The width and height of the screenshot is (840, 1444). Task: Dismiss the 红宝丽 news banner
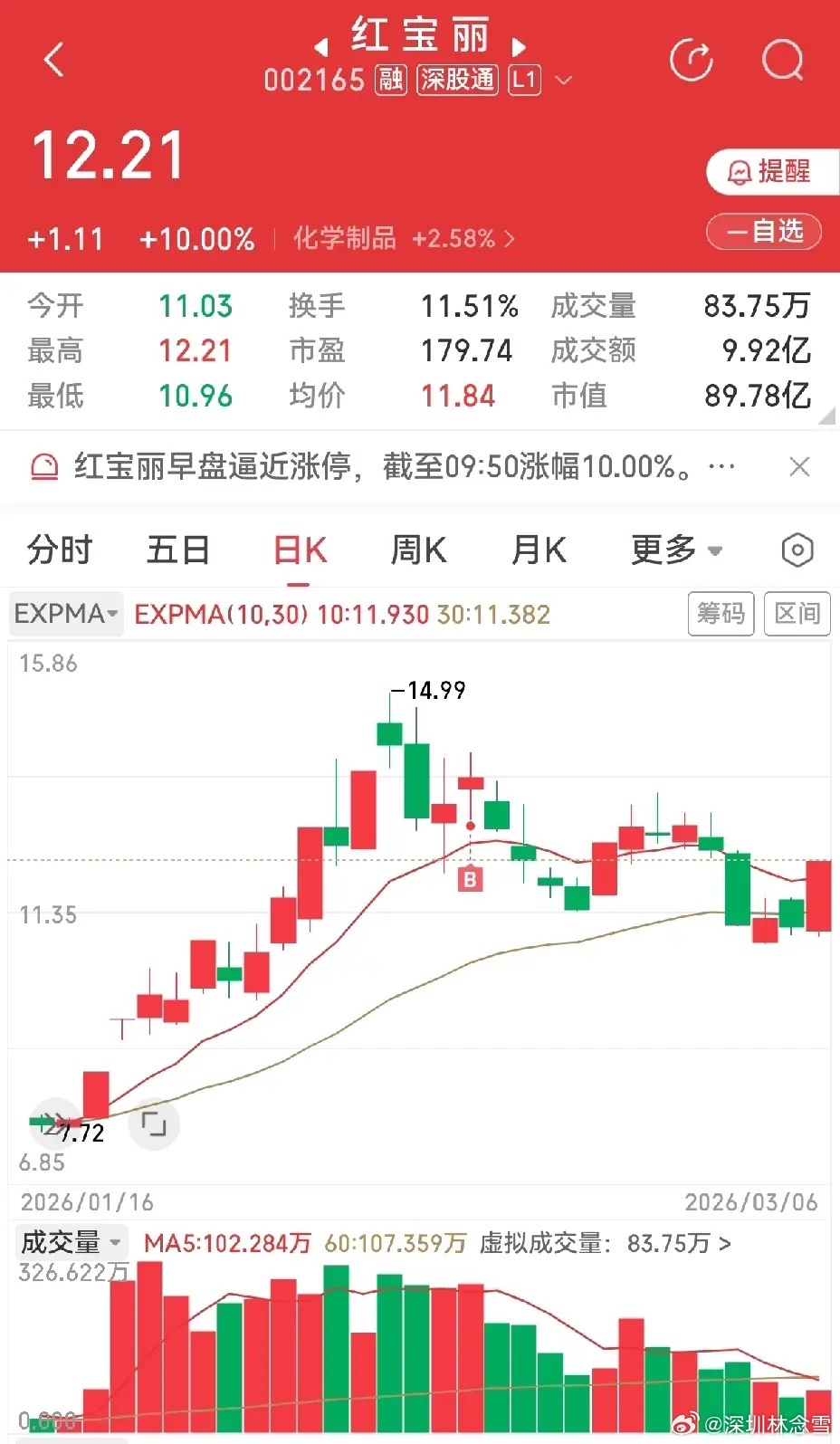[x=799, y=467]
